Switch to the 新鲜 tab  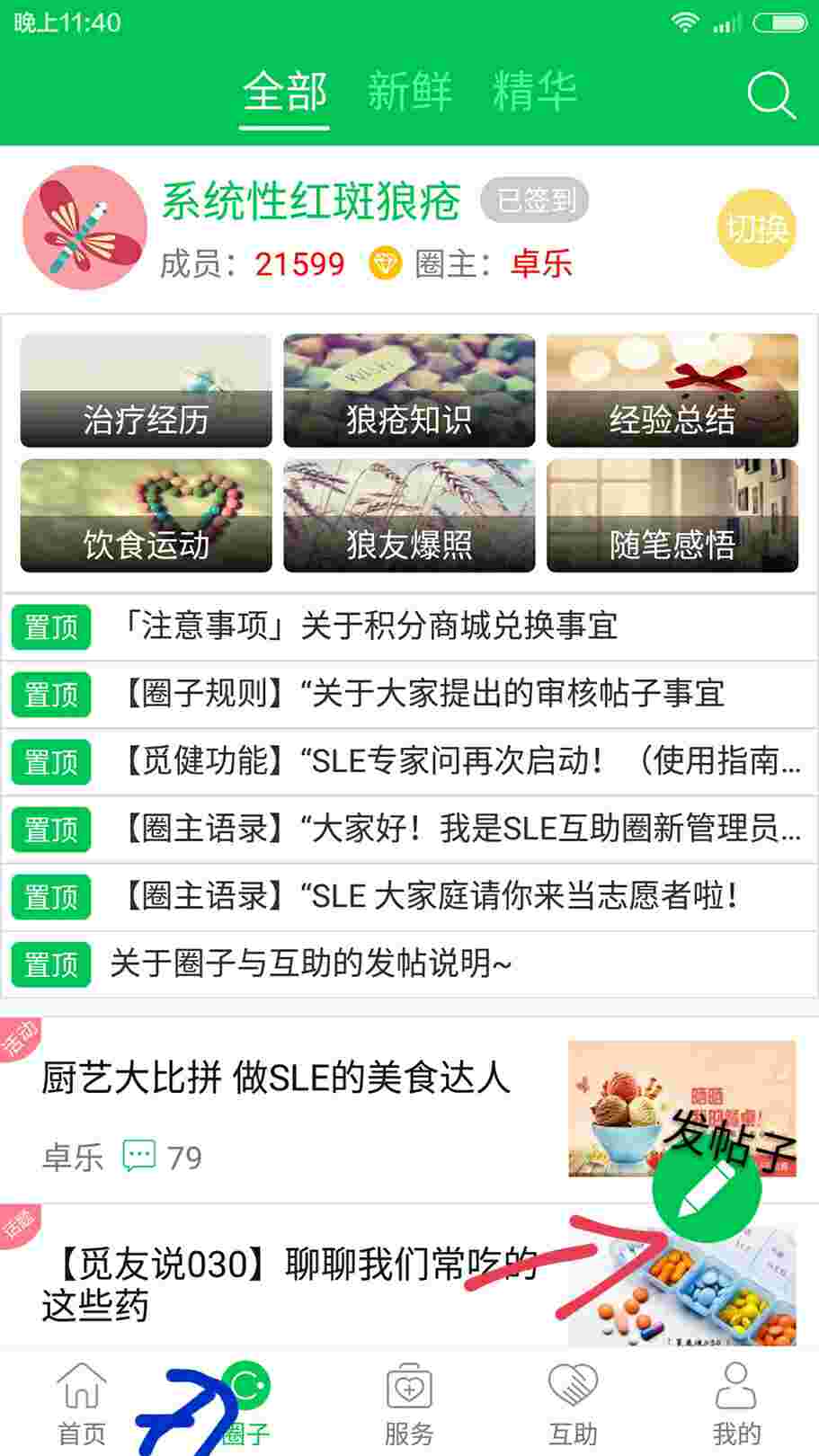[409, 92]
